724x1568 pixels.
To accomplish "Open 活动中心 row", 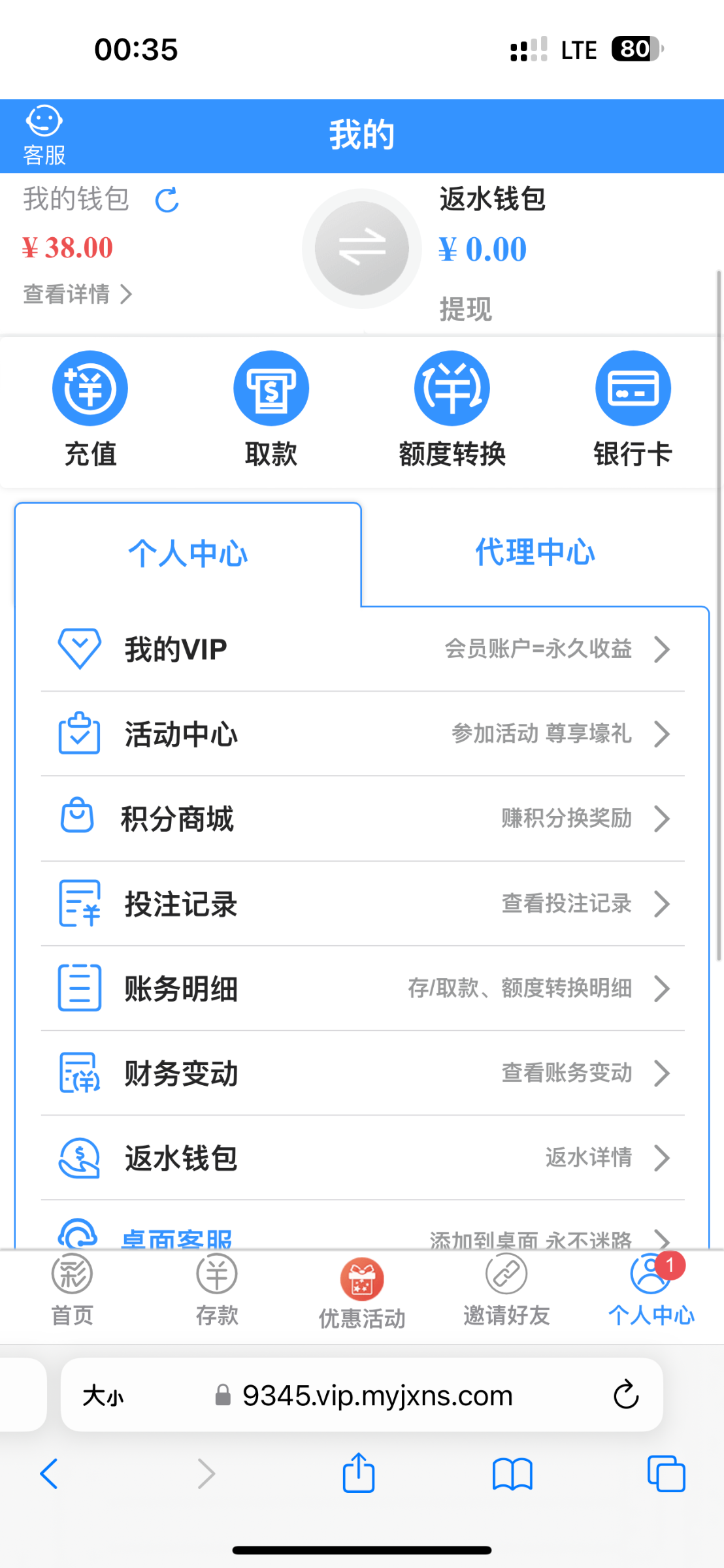I will click(363, 734).
